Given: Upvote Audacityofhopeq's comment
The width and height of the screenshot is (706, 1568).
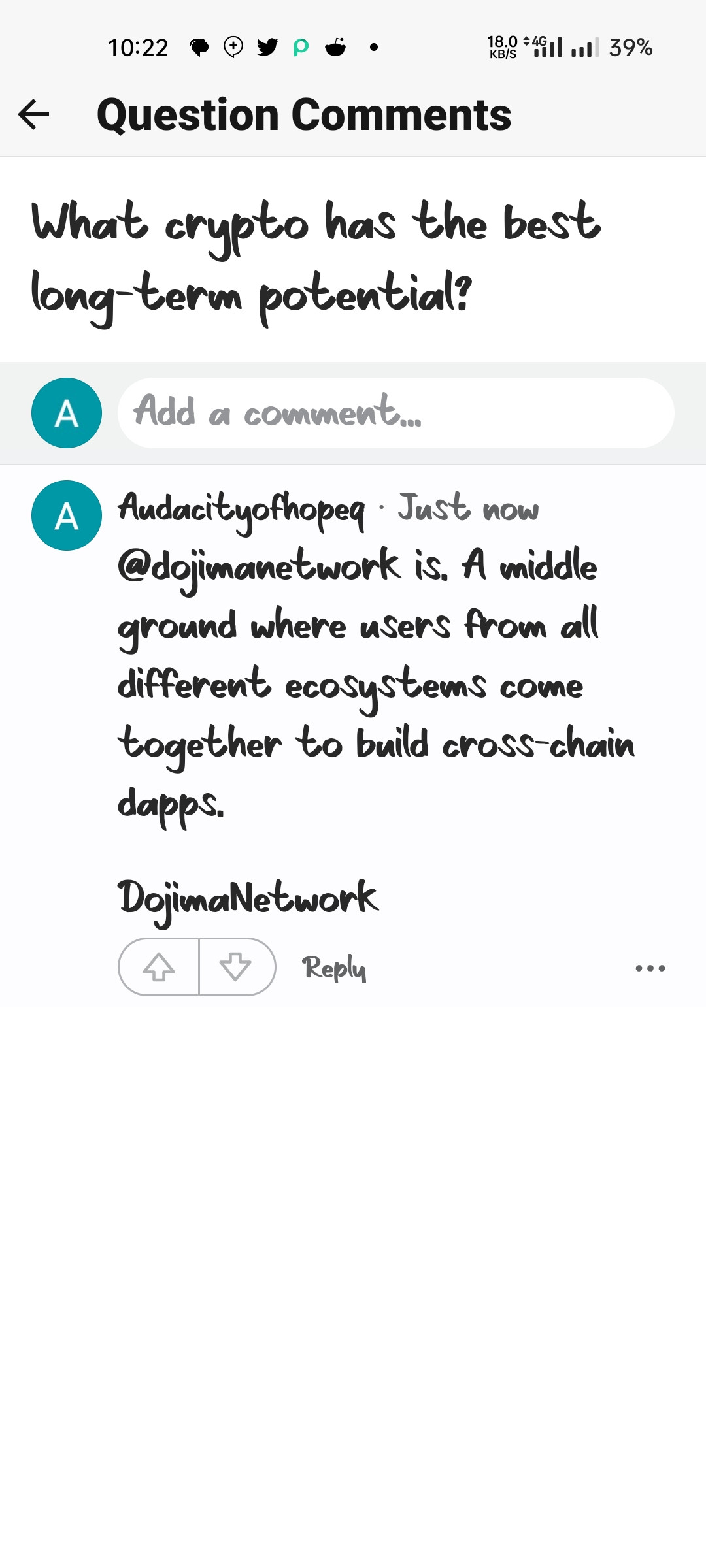Looking at the screenshot, I should (x=159, y=967).
